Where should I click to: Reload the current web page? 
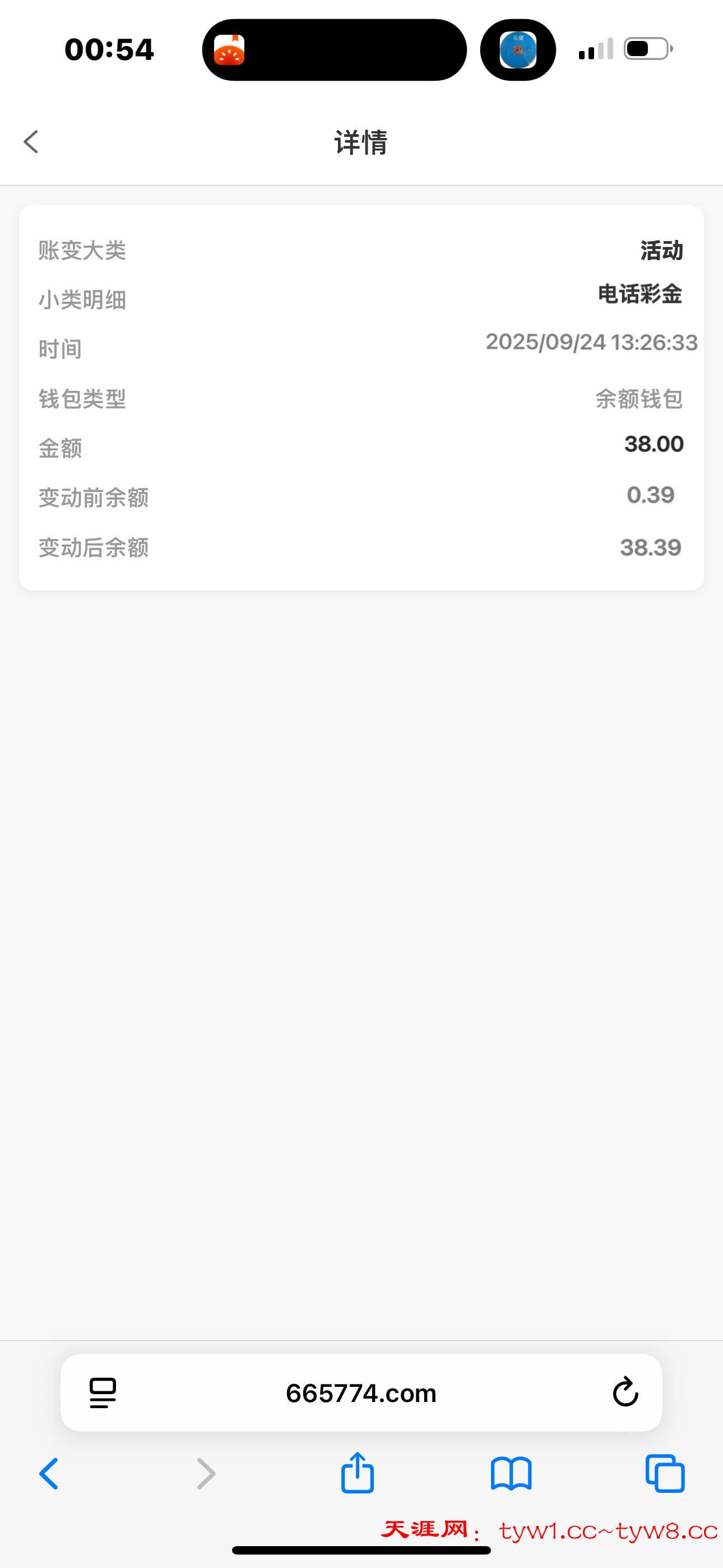pos(625,1392)
